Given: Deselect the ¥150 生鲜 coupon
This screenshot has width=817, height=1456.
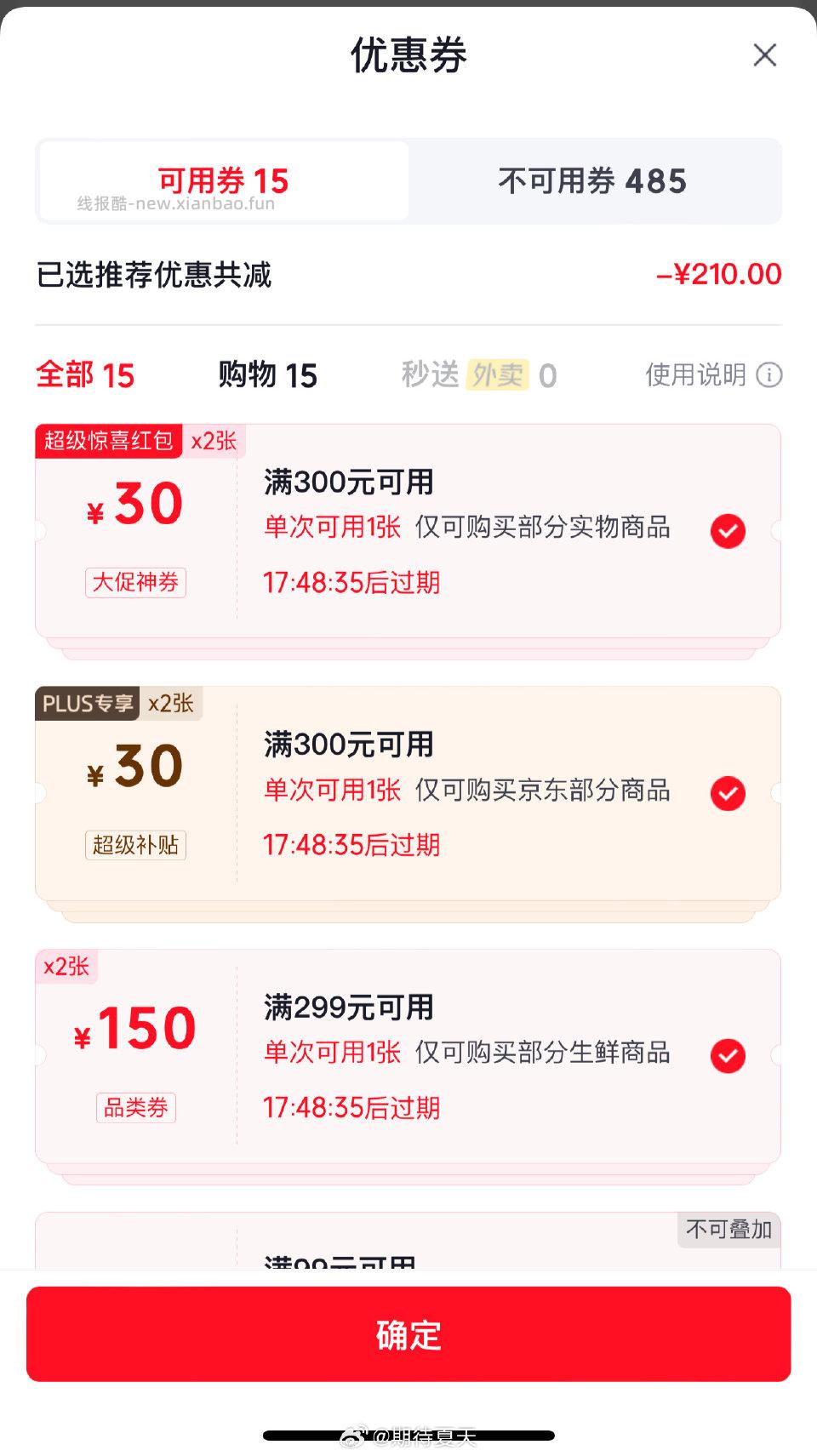Looking at the screenshot, I should 728,1055.
